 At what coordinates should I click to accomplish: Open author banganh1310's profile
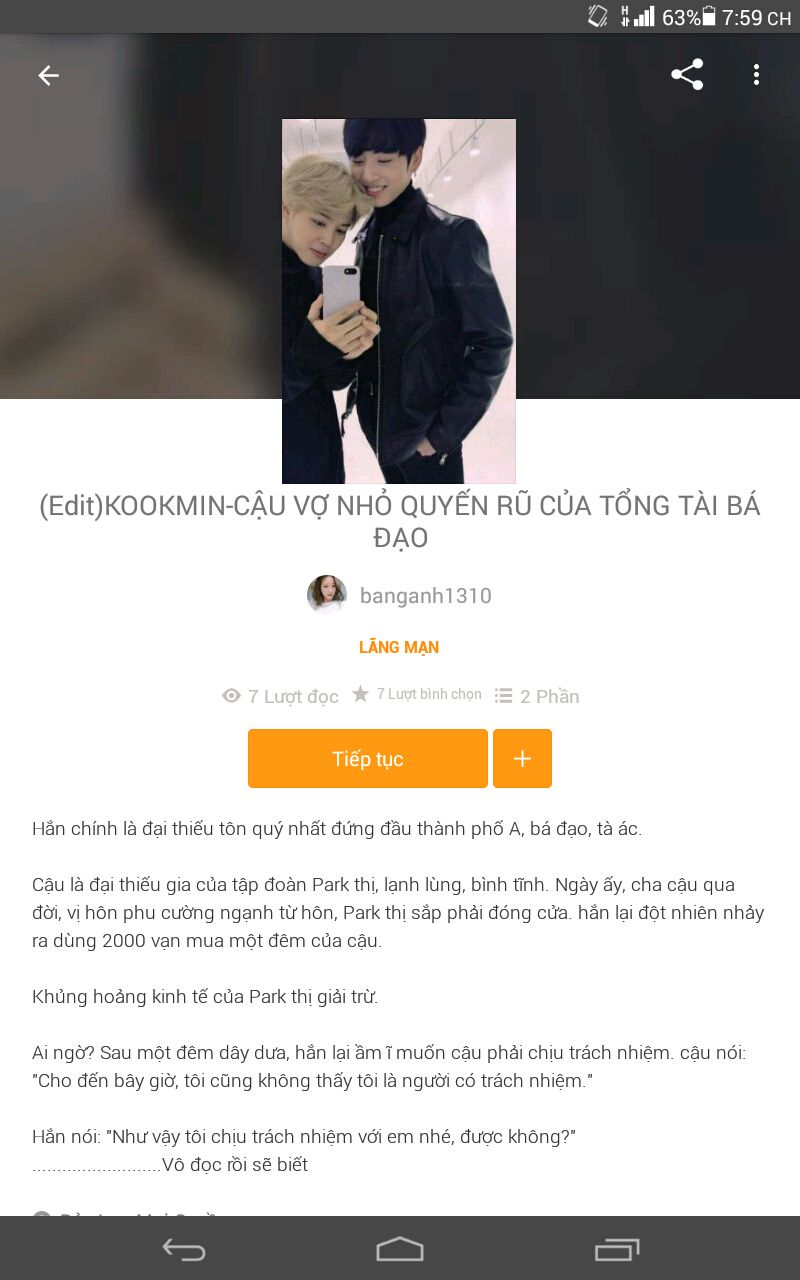[399, 595]
